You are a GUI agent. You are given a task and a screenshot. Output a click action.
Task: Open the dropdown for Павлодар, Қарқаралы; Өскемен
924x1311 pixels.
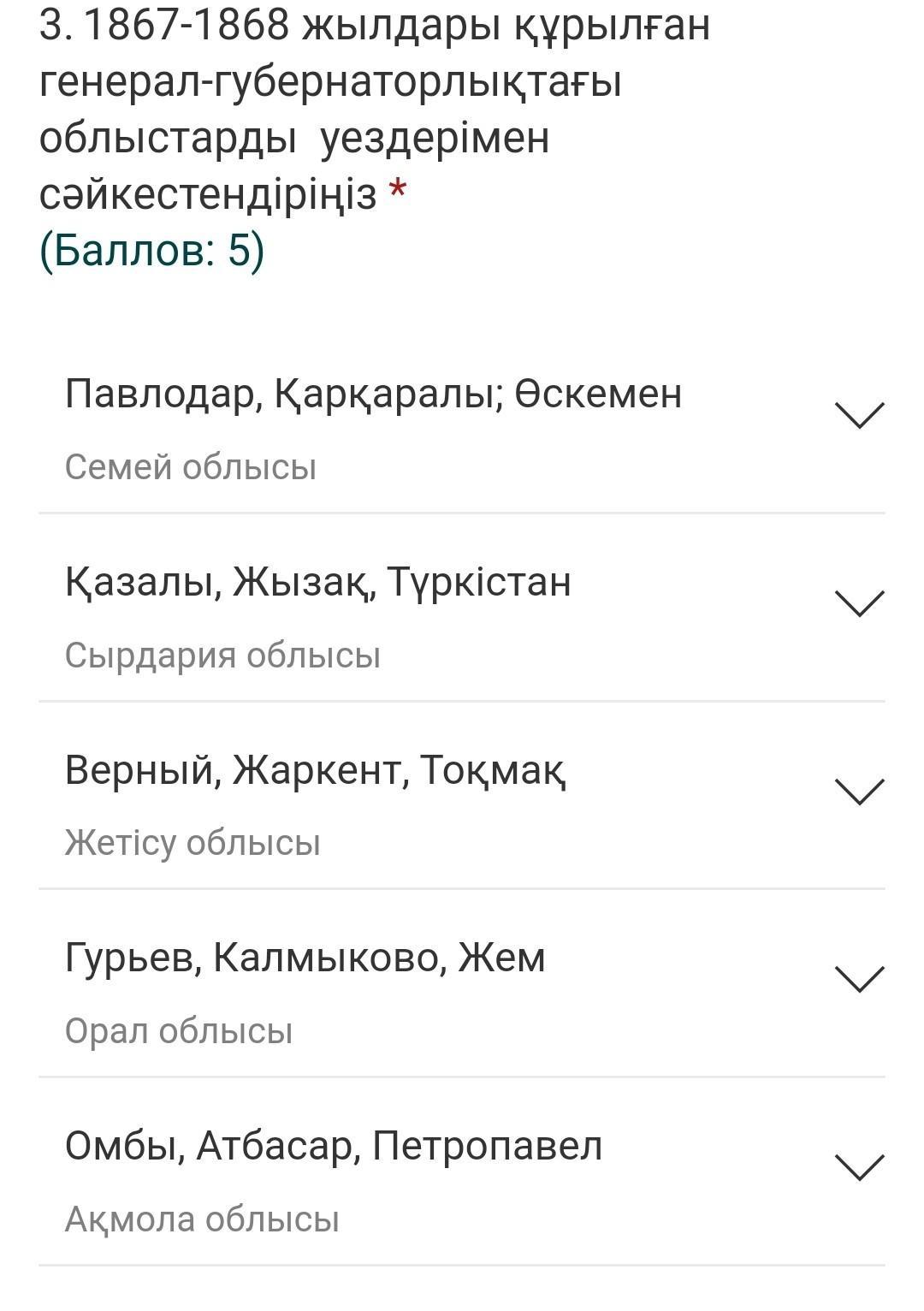pyautogui.click(x=858, y=416)
